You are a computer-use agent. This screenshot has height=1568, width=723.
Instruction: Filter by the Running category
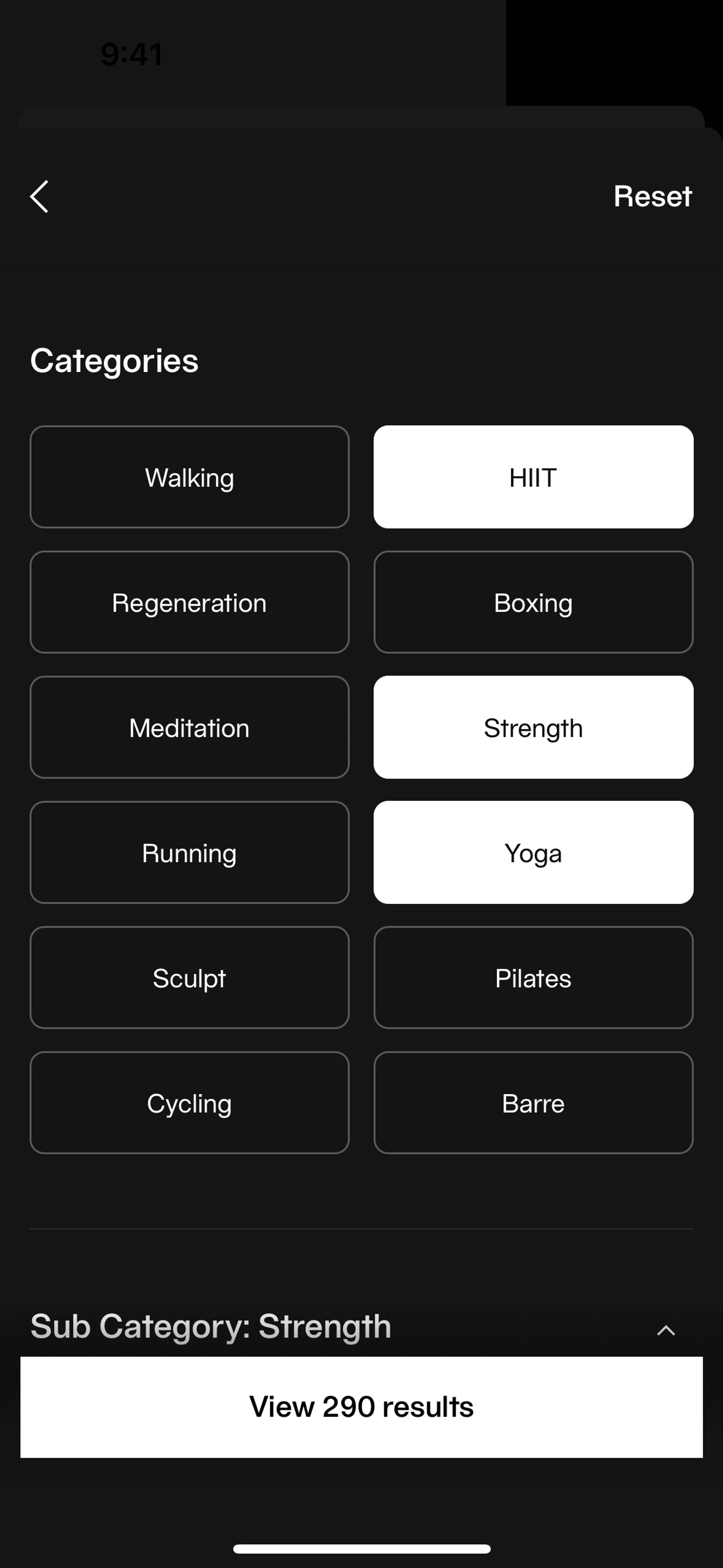click(x=189, y=853)
